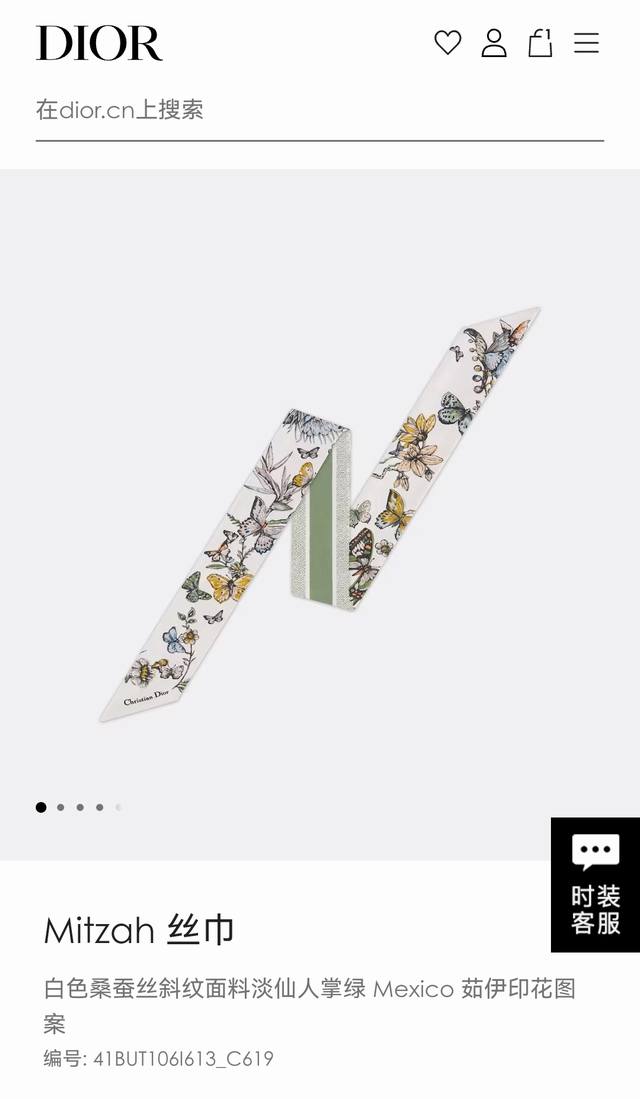640x1099 pixels.
Task: Open the account profile icon
Action: (494, 43)
